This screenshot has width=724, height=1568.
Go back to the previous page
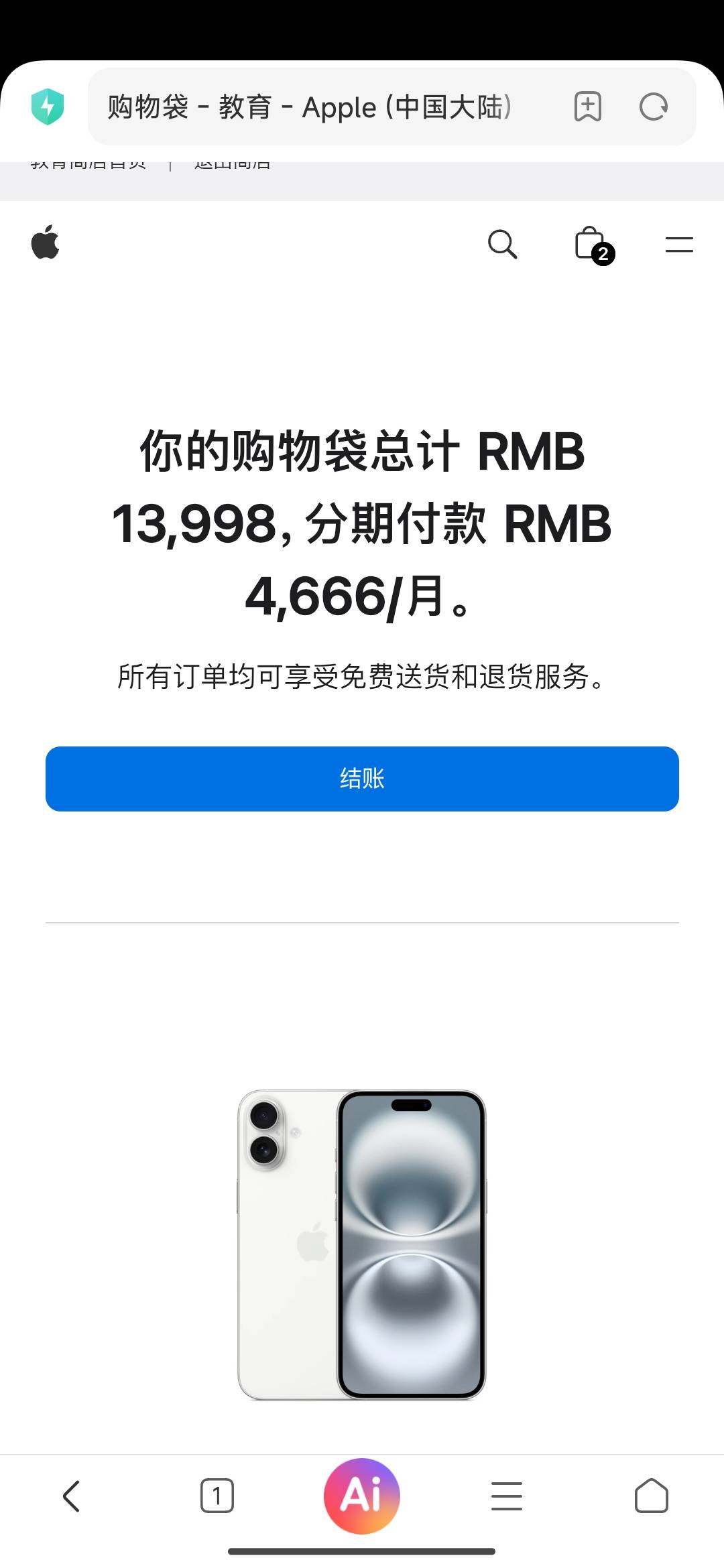point(72,1496)
